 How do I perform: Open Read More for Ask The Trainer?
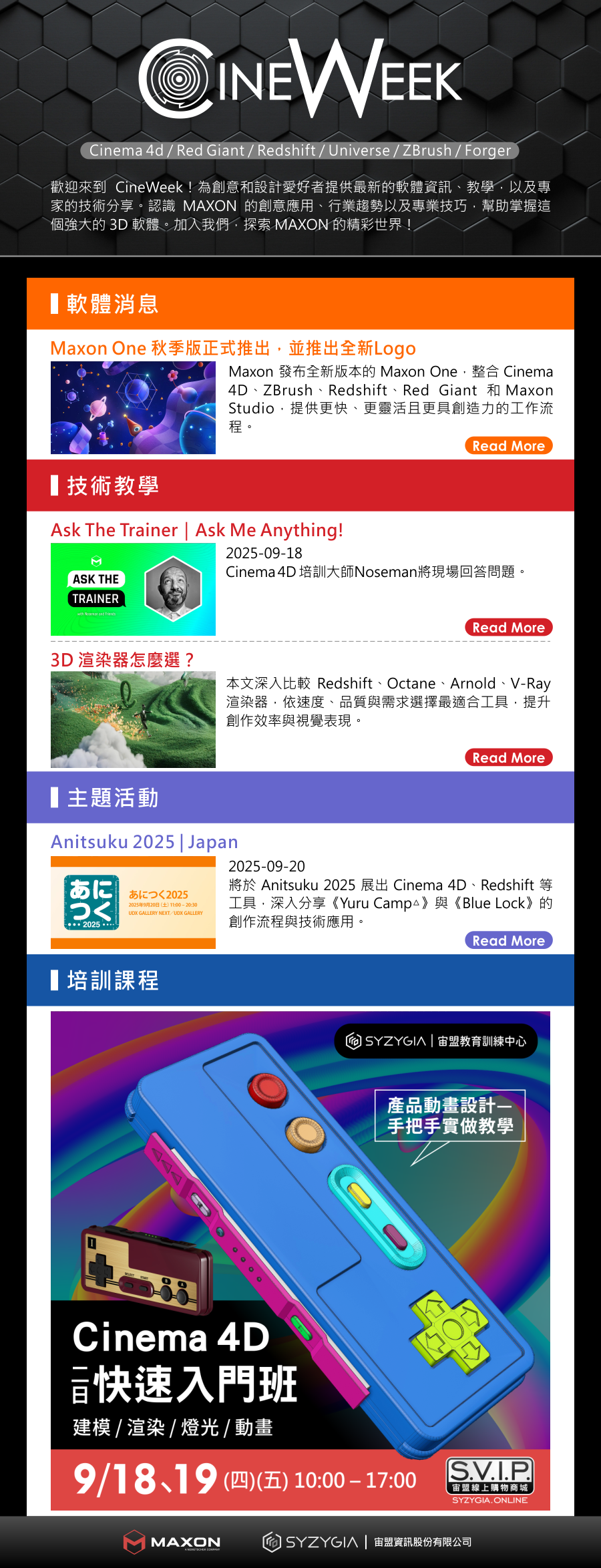(x=508, y=628)
